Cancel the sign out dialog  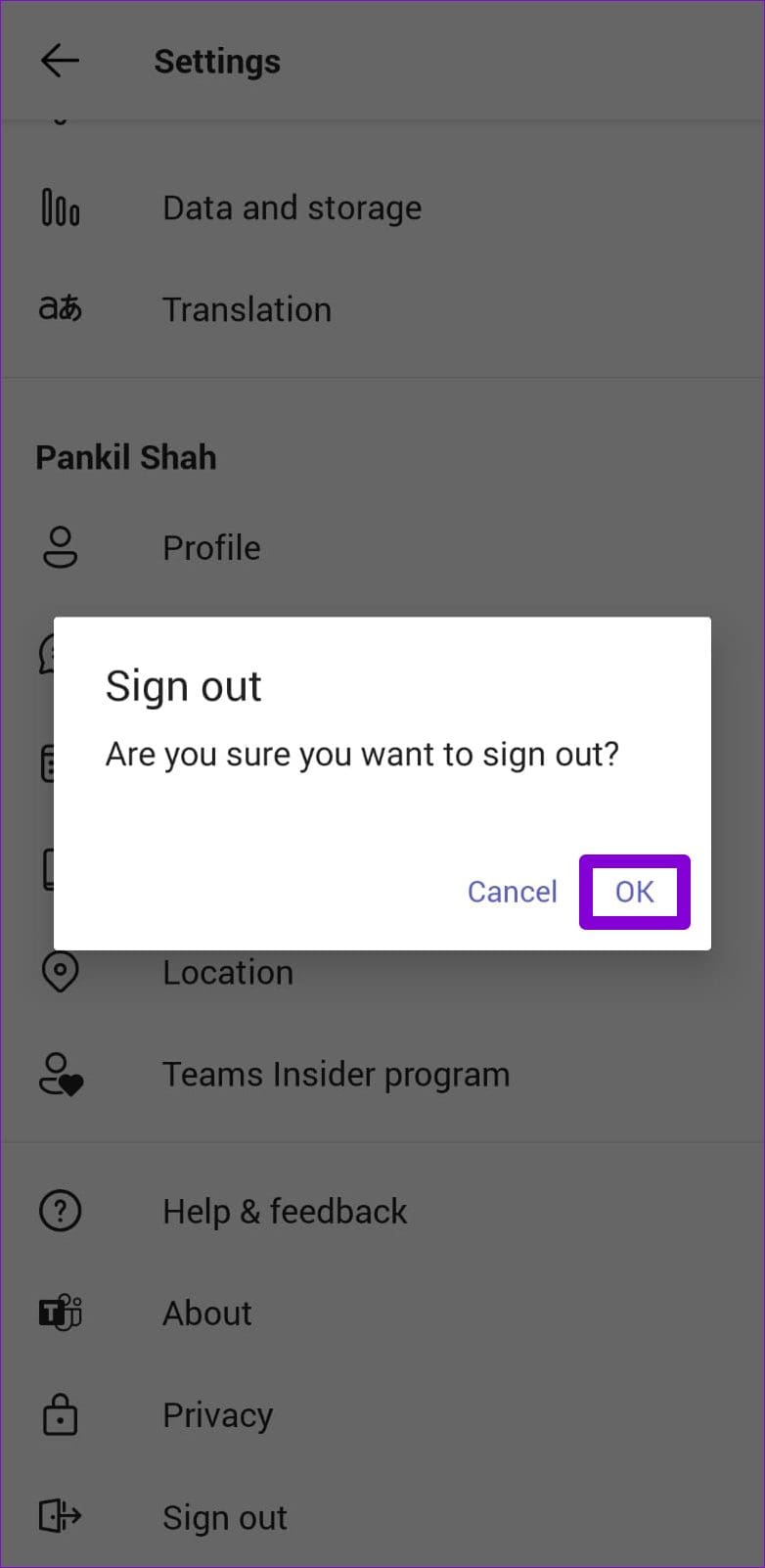512,892
